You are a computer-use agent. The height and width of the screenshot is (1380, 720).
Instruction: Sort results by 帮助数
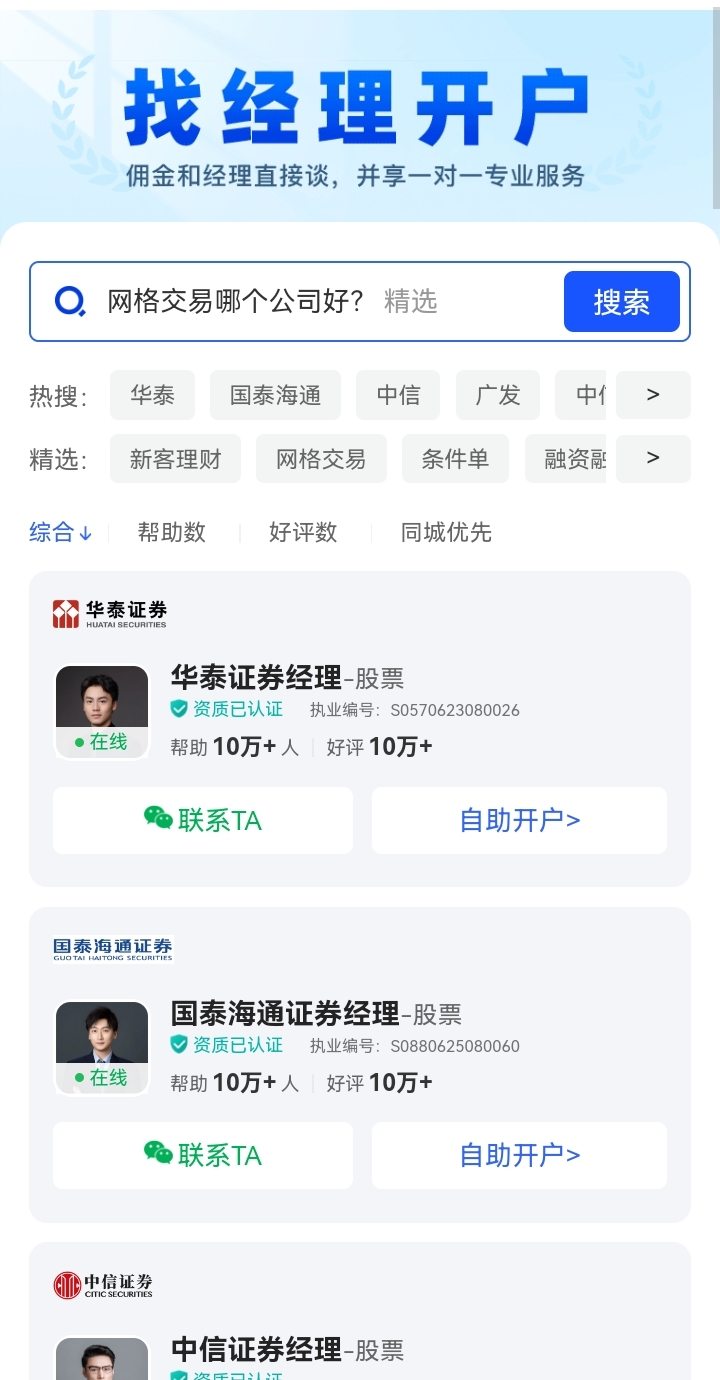coord(172,532)
